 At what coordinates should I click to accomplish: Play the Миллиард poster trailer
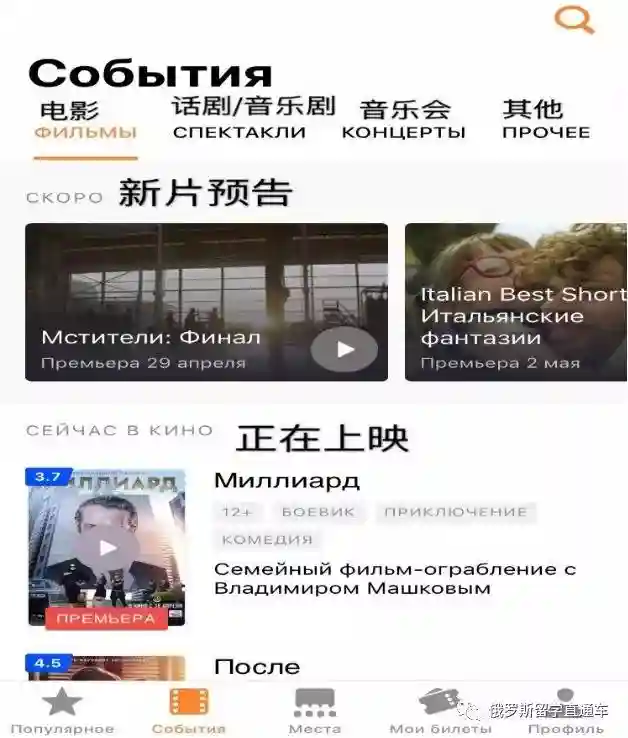[106, 547]
